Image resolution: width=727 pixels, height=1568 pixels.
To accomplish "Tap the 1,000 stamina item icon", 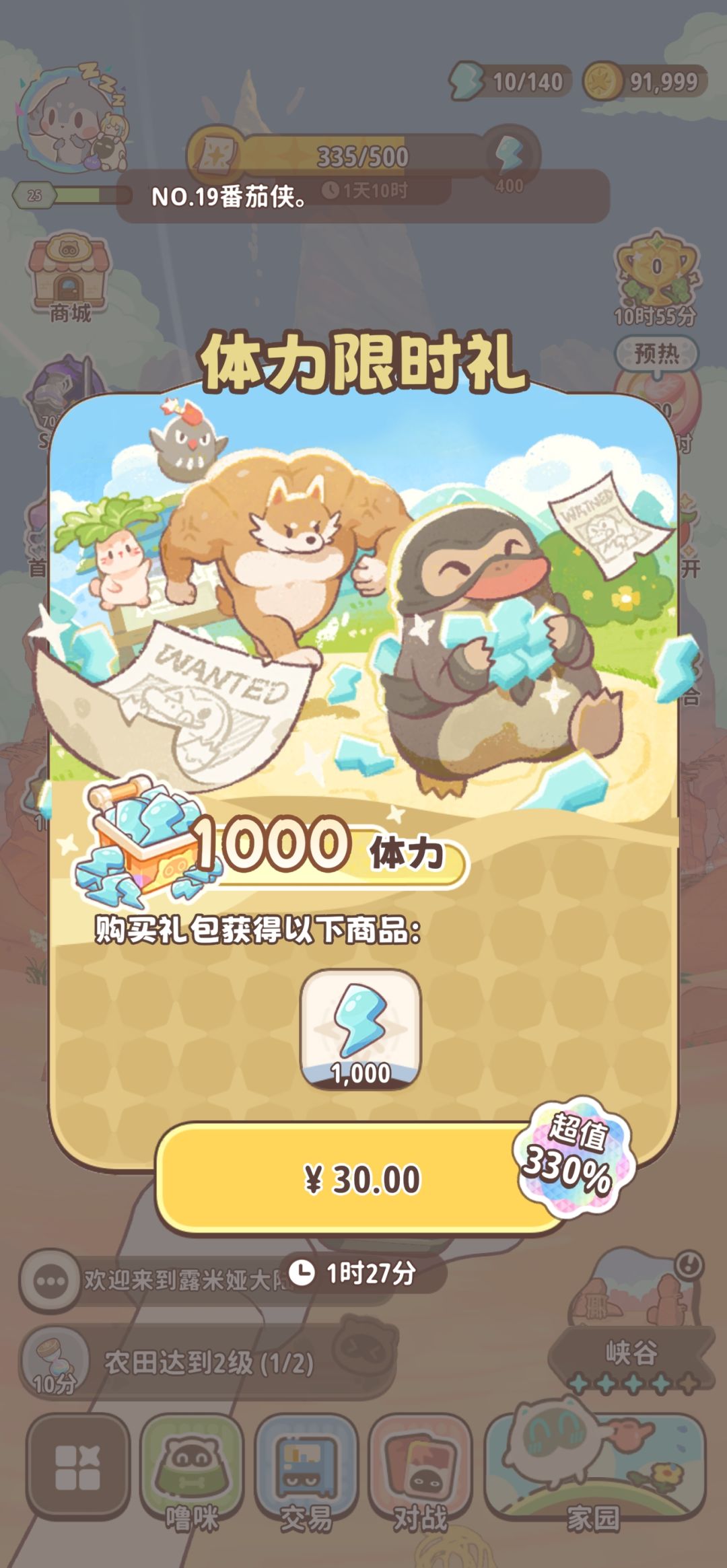I will pos(360,1030).
